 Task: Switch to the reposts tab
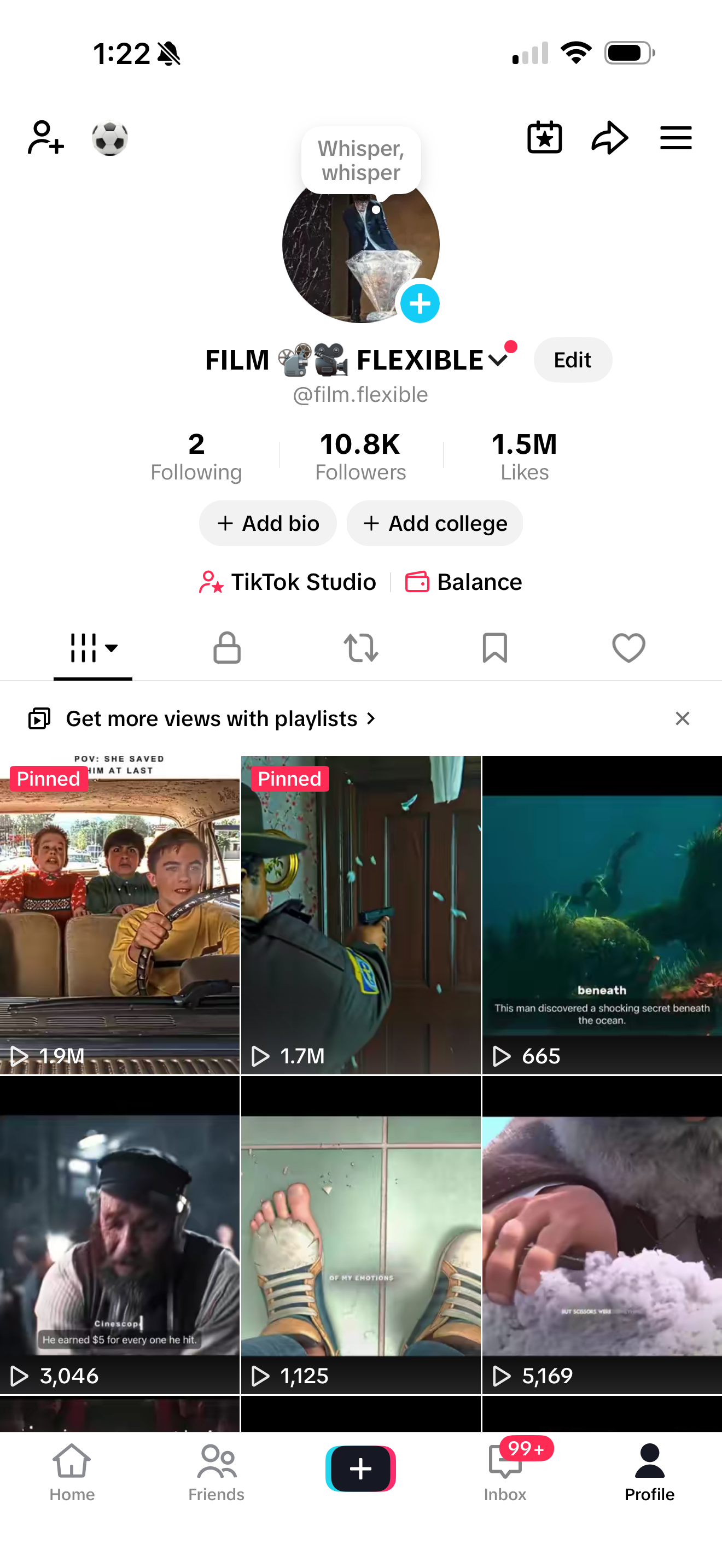click(x=361, y=648)
